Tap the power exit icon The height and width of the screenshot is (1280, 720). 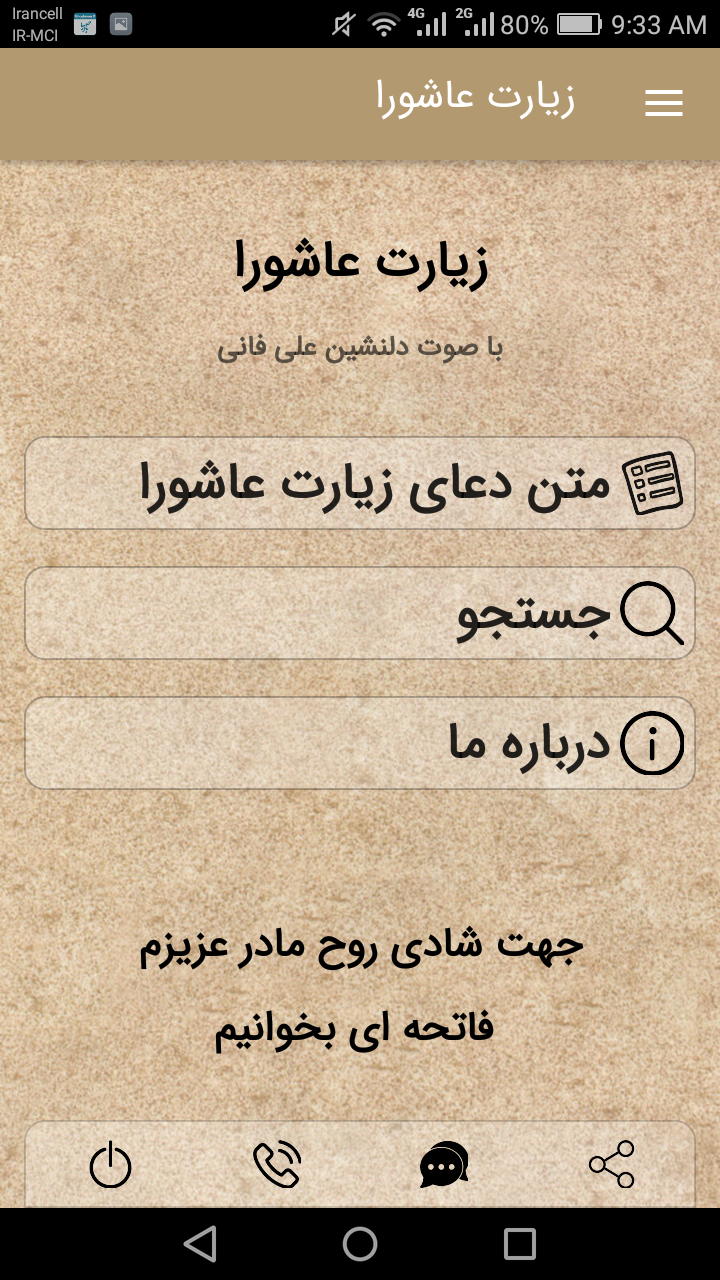point(110,1165)
